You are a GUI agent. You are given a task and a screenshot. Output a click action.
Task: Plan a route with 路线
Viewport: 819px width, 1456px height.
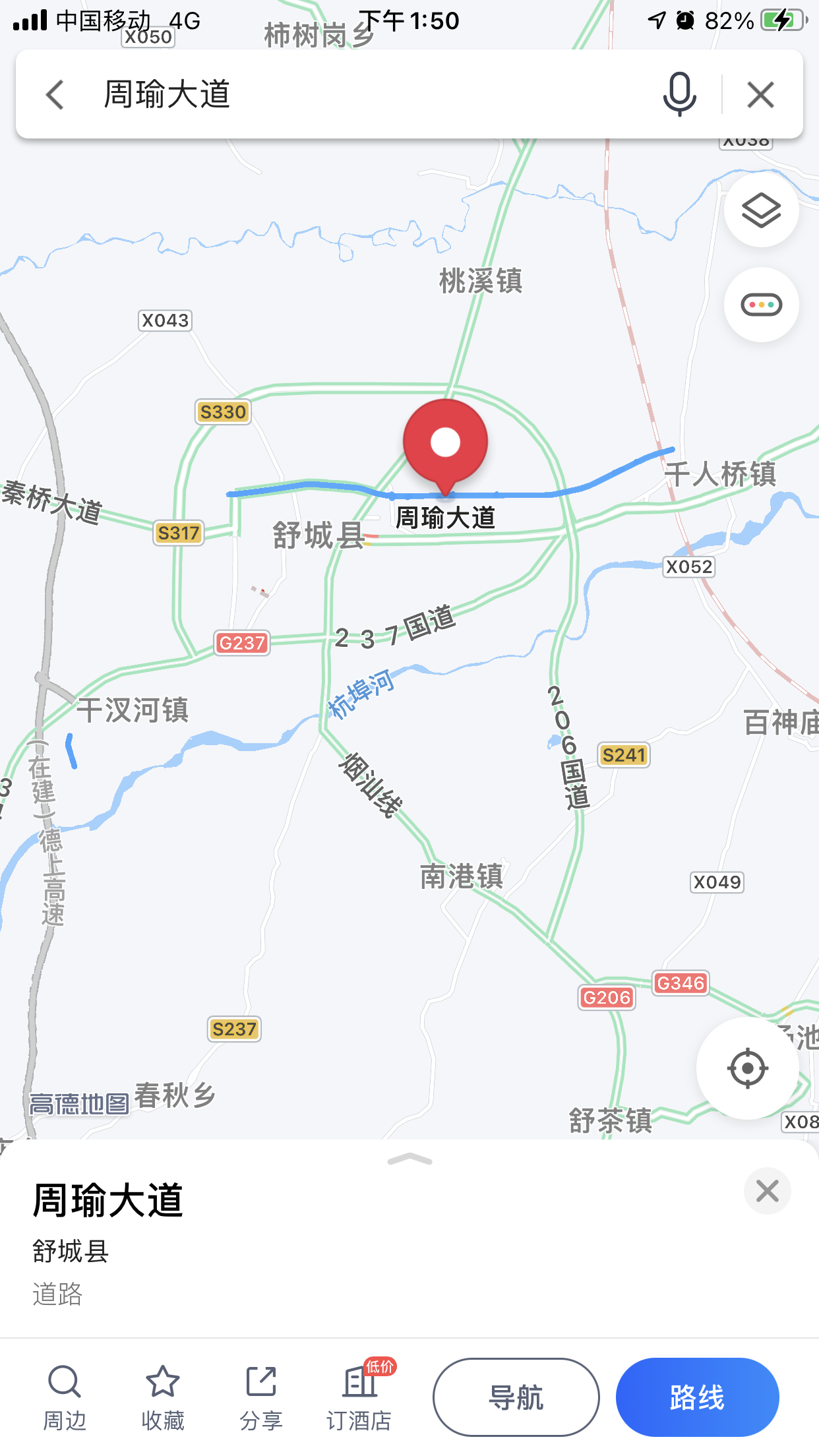697,1397
